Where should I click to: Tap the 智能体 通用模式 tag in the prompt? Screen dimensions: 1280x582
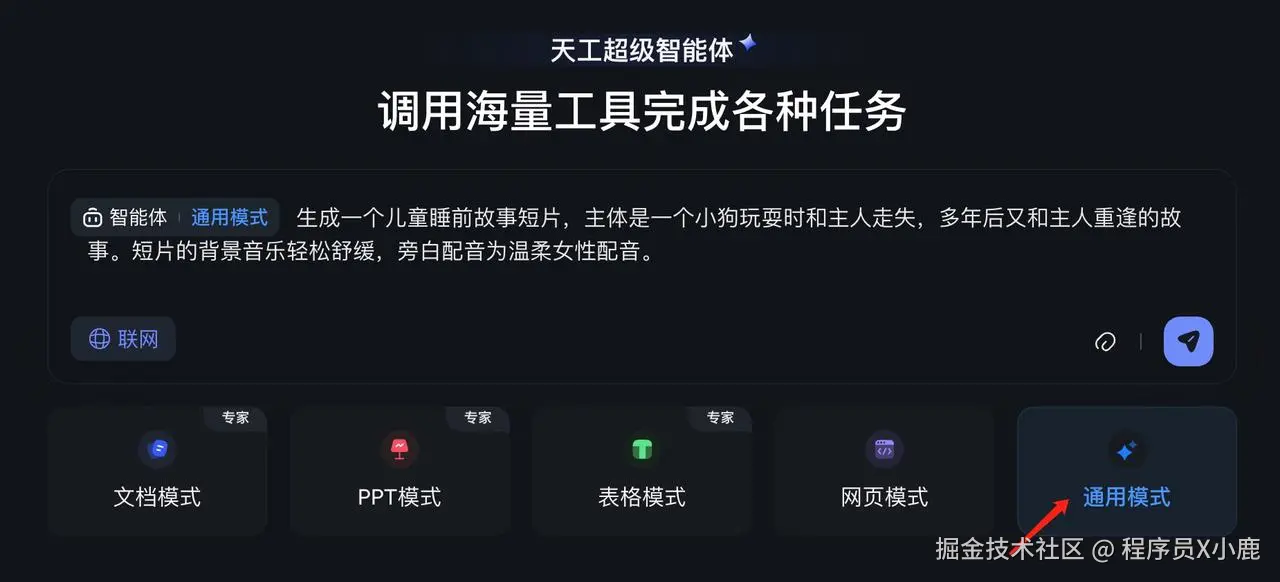176,217
